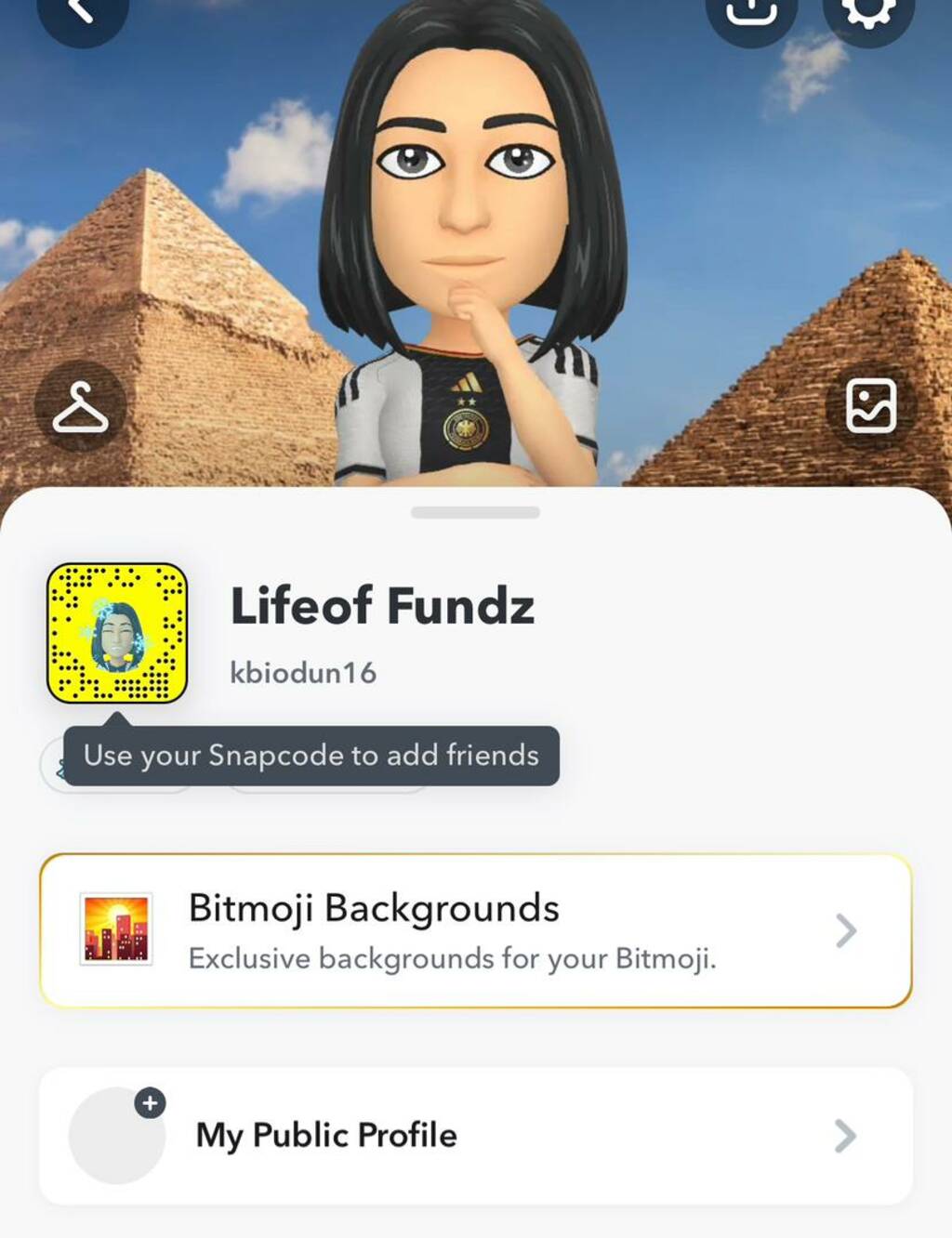Tap the share profile icon
The width and height of the screenshot is (952, 1238).
click(751, 11)
